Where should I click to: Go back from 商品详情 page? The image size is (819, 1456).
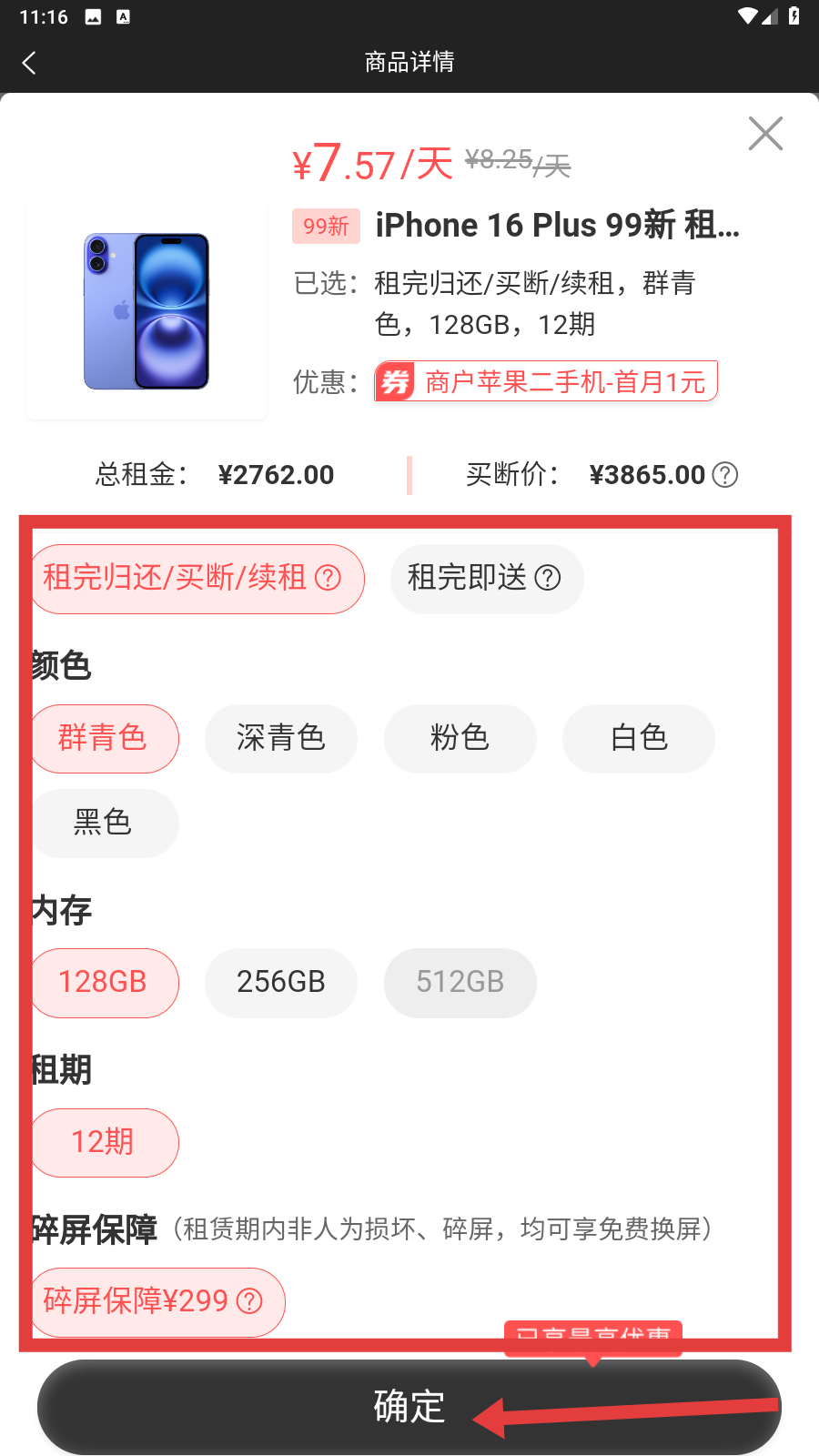pyautogui.click(x=29, y=63)
